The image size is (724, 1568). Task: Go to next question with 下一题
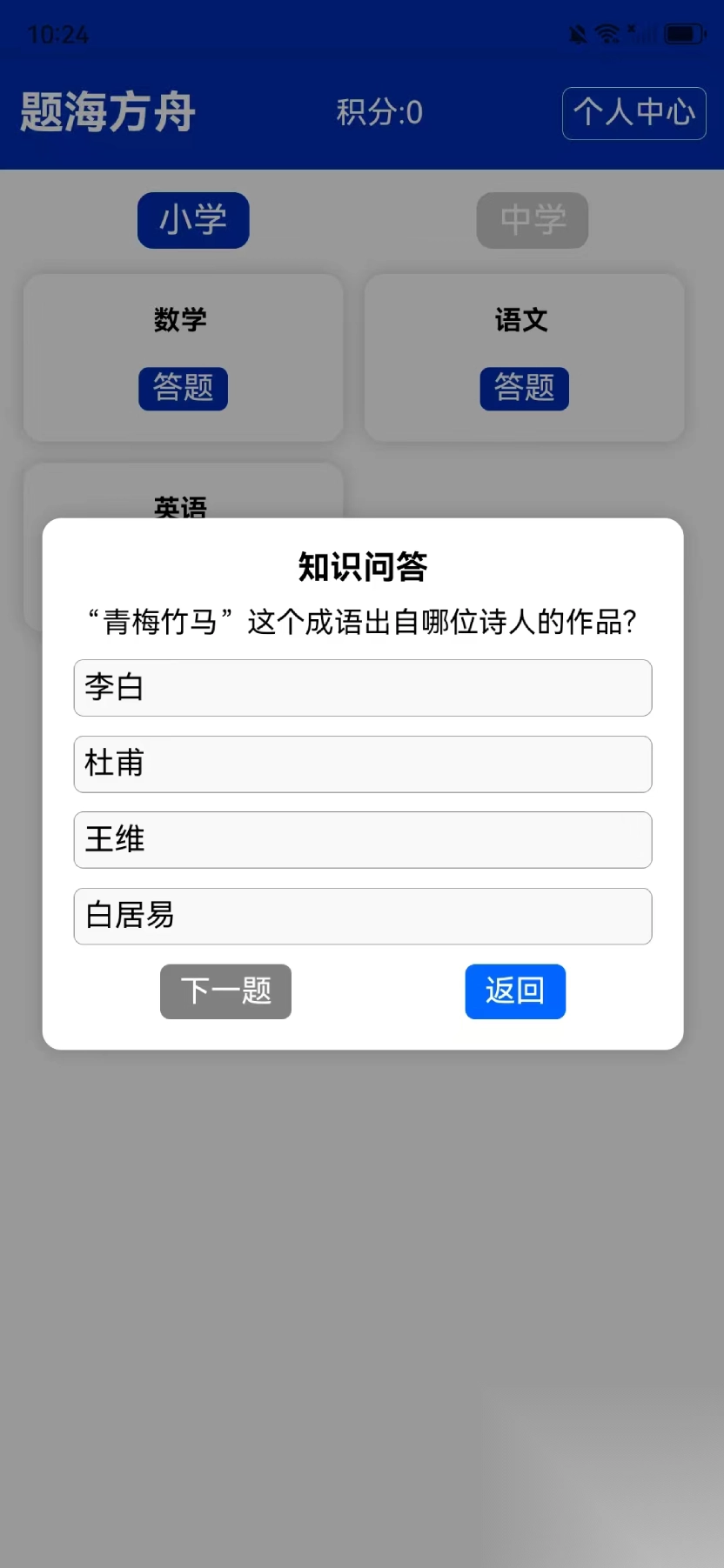[225, 991]
